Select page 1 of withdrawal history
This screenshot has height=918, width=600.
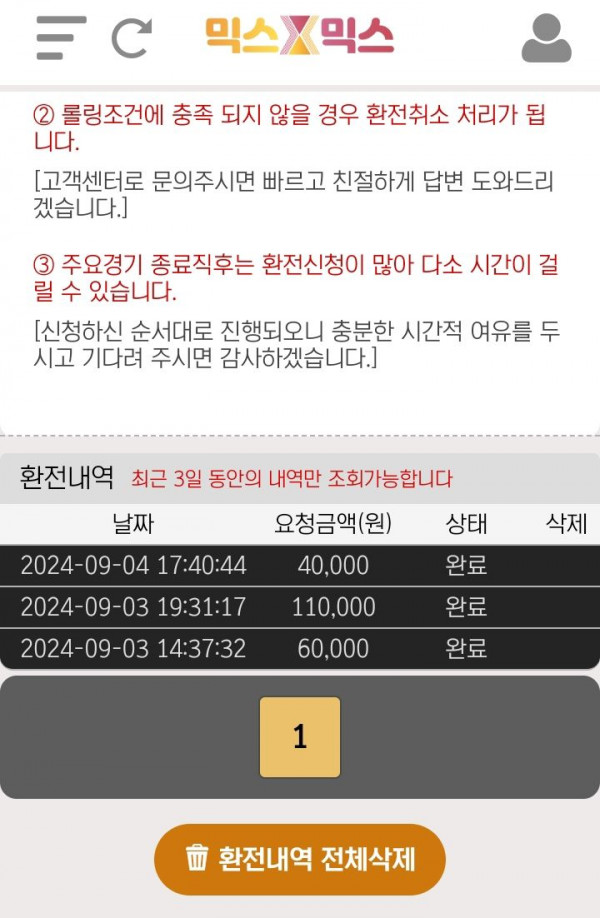pyautogui.click(x=300, y=737)
